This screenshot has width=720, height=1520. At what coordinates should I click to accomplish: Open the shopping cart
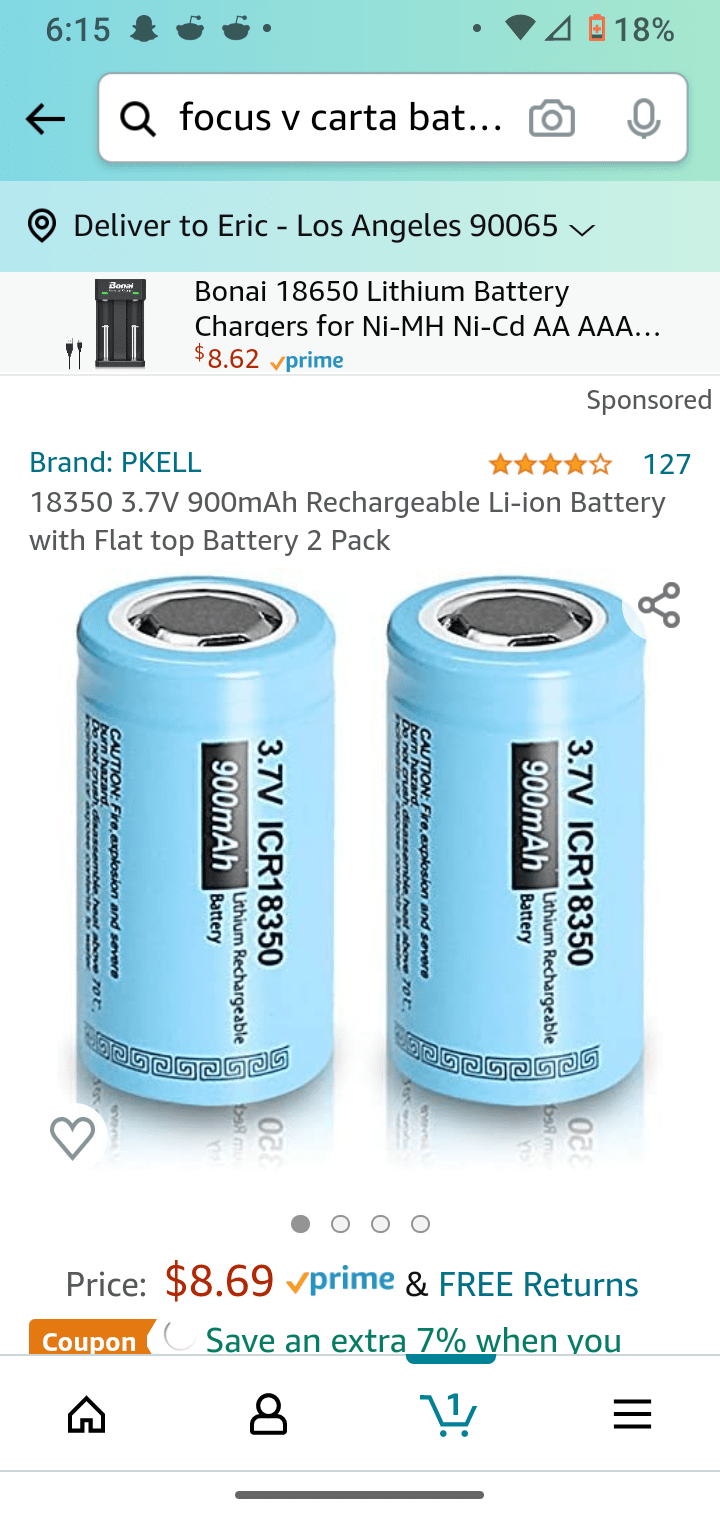click(450, 1413)
